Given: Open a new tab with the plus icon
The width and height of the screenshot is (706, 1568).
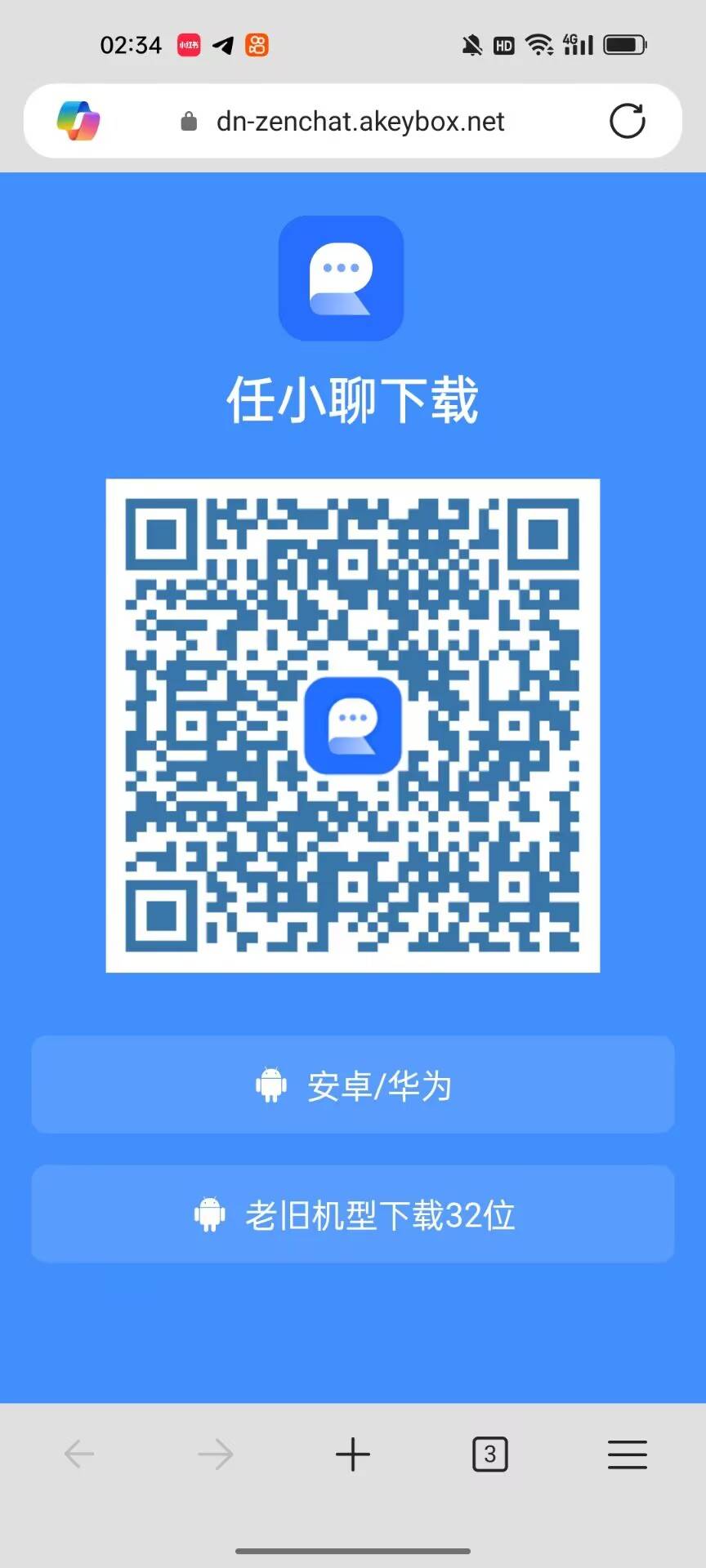Looking at the screenshot, I should pos(353,1454).
